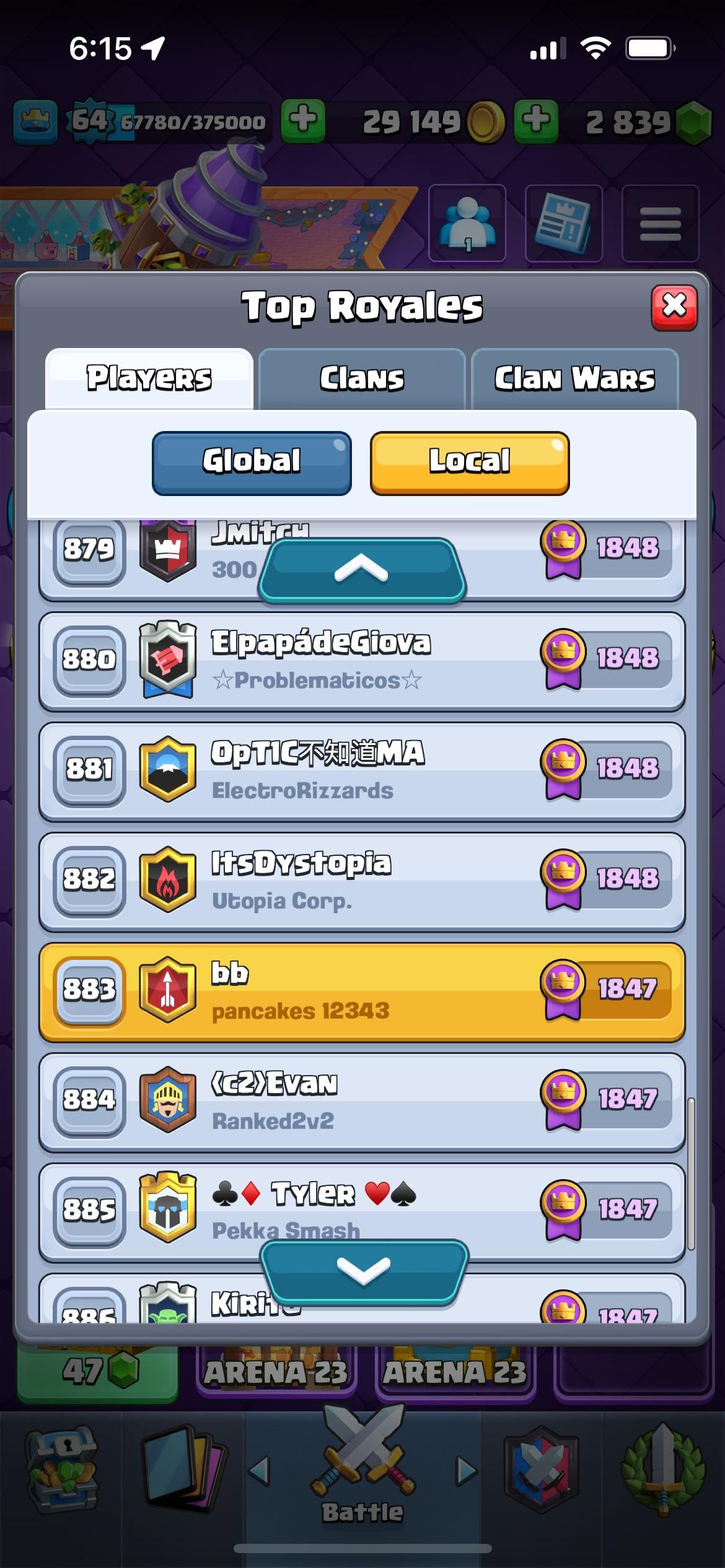The width and height of the screenshot is (725, 1568).
Task: Select the Players tab
Action: click(x=149, y=378)
